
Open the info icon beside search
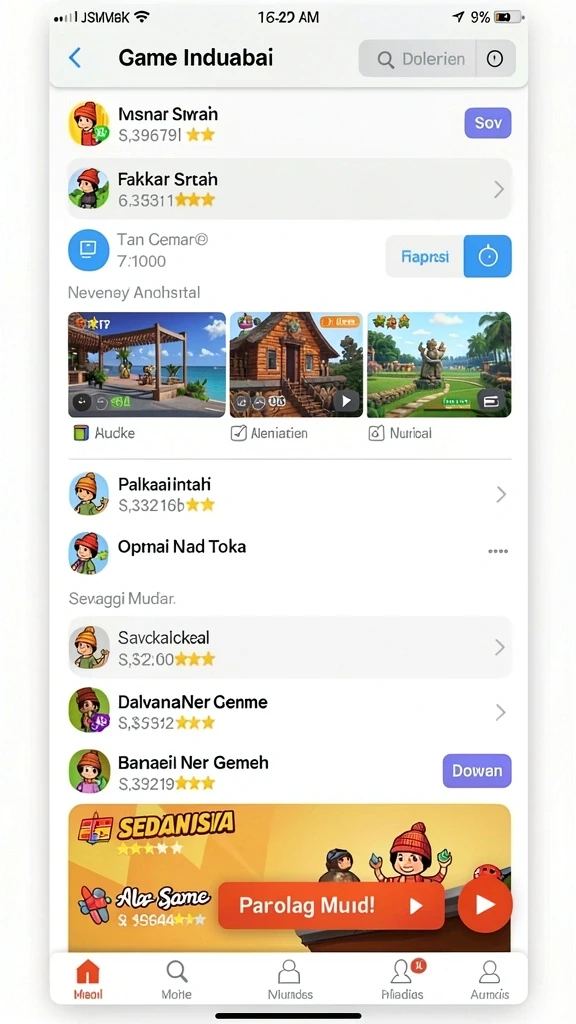click(495, 59)
